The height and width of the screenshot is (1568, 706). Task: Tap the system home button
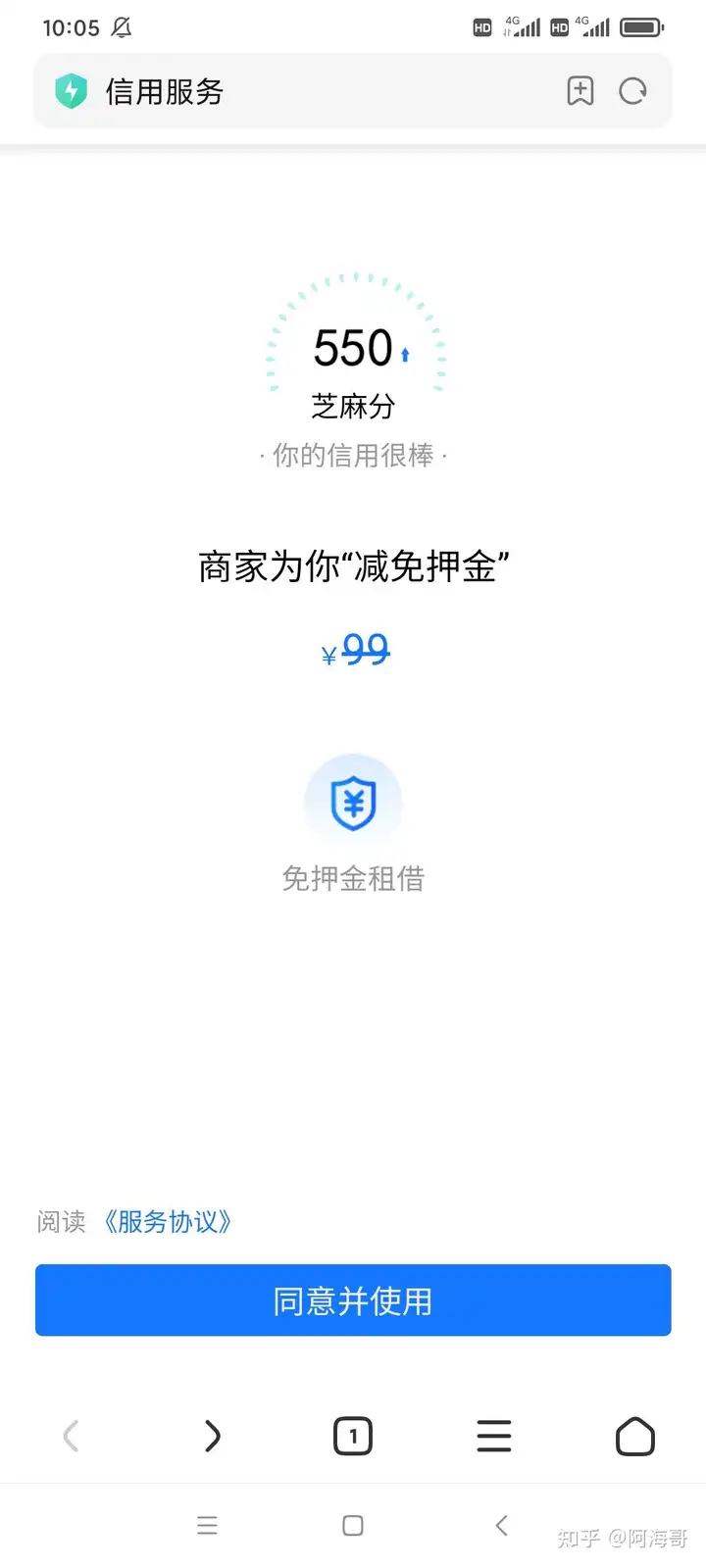[353, 1525]
